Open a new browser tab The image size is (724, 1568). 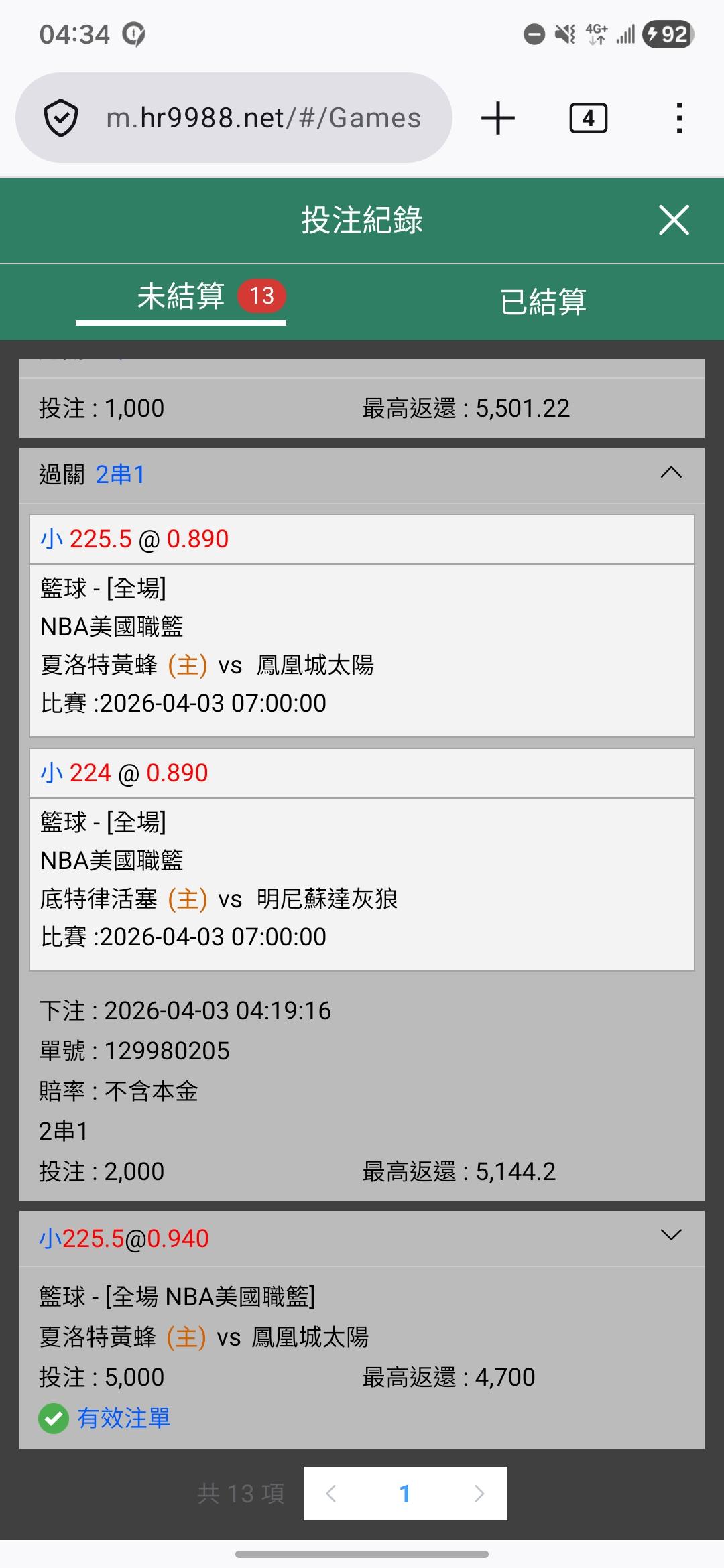tap(498, 119)
